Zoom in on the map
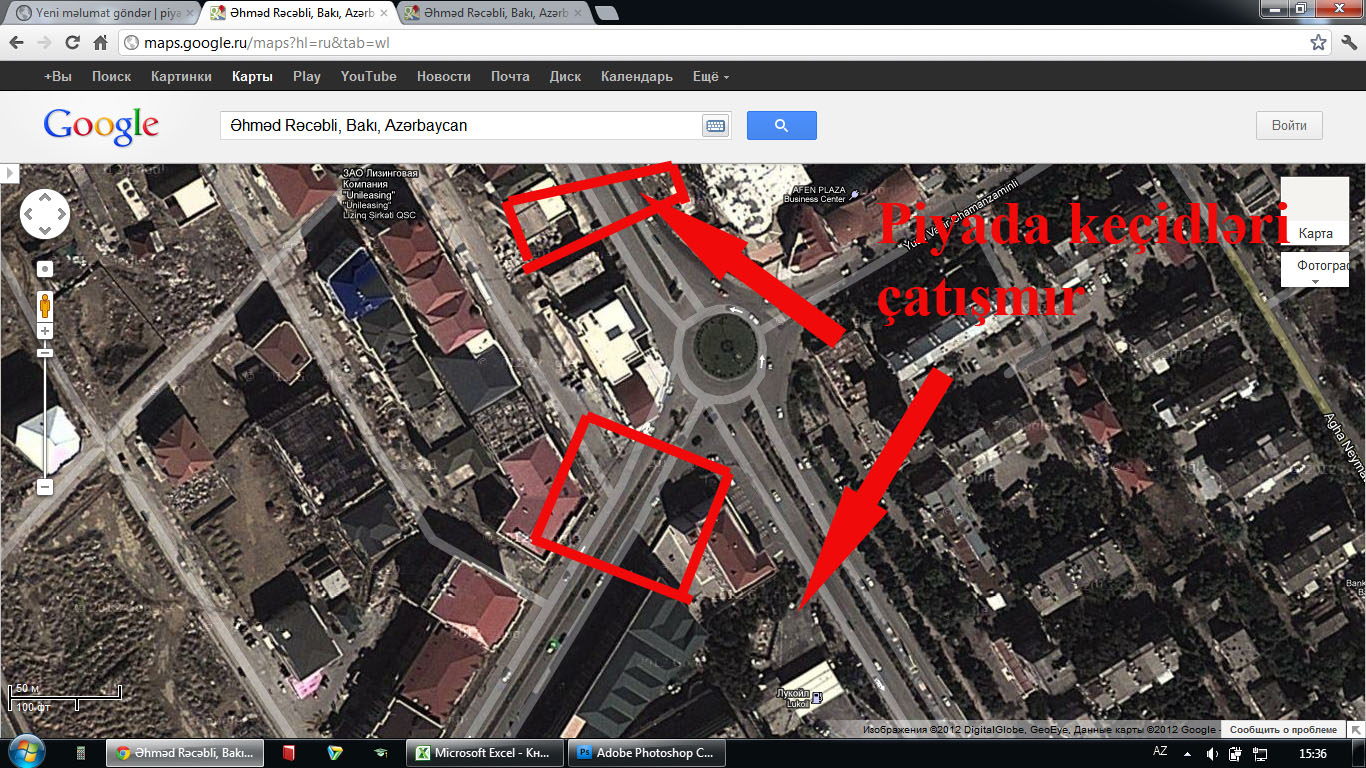Image resolution: width=1366 pixels, height=768 pixels. point(45,331)
